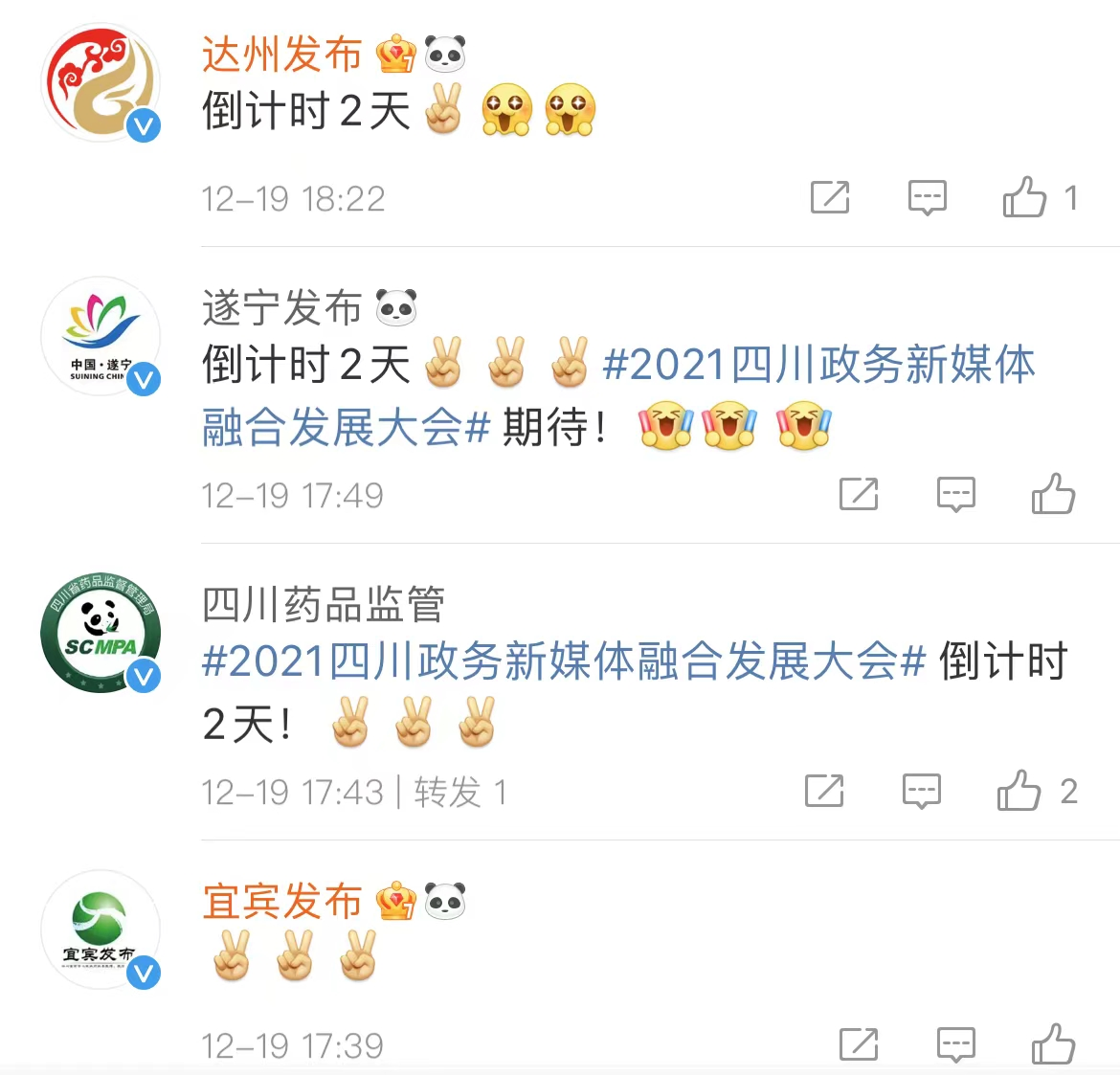Repost 遂宁发布's comment
Viewport: 1120px width, 1075px height.
(859, 494)
